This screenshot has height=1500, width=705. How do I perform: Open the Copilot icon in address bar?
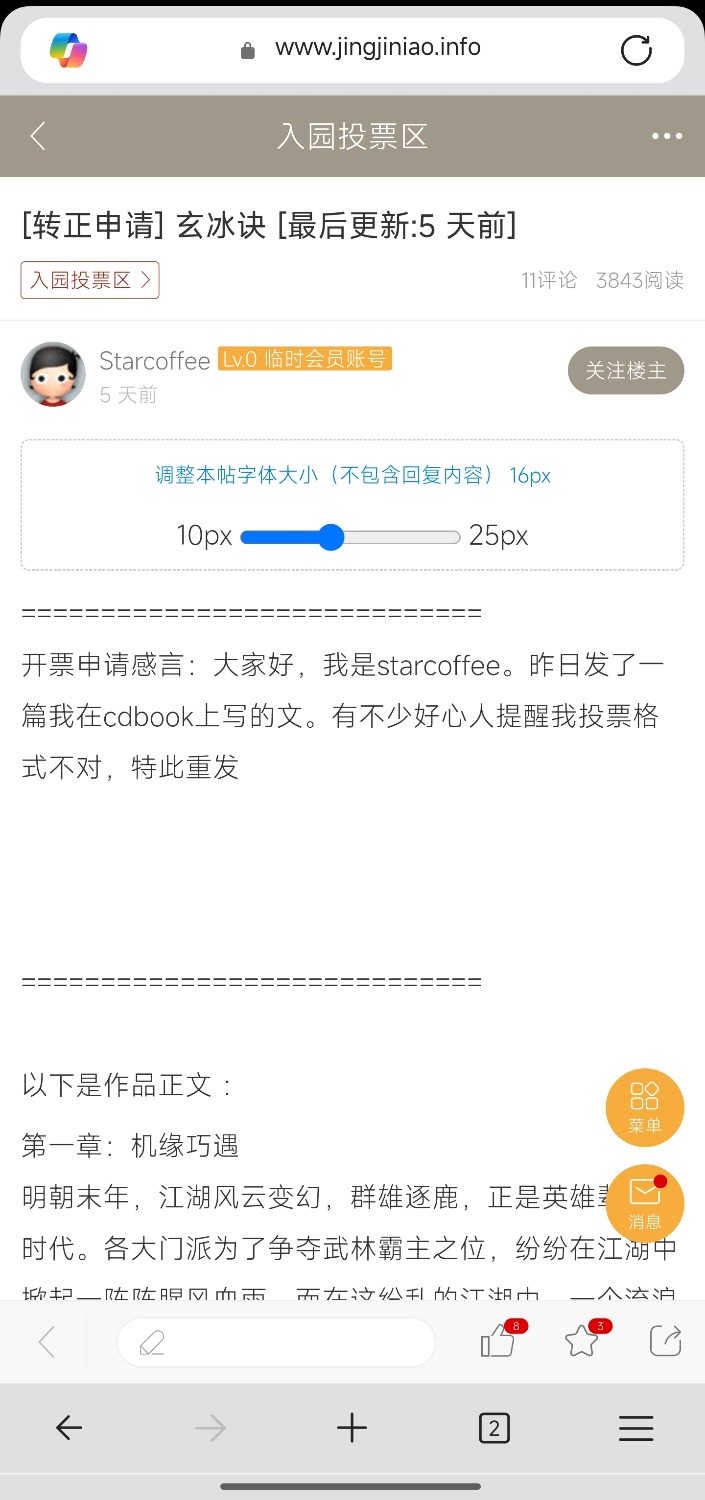coord(69,50)
